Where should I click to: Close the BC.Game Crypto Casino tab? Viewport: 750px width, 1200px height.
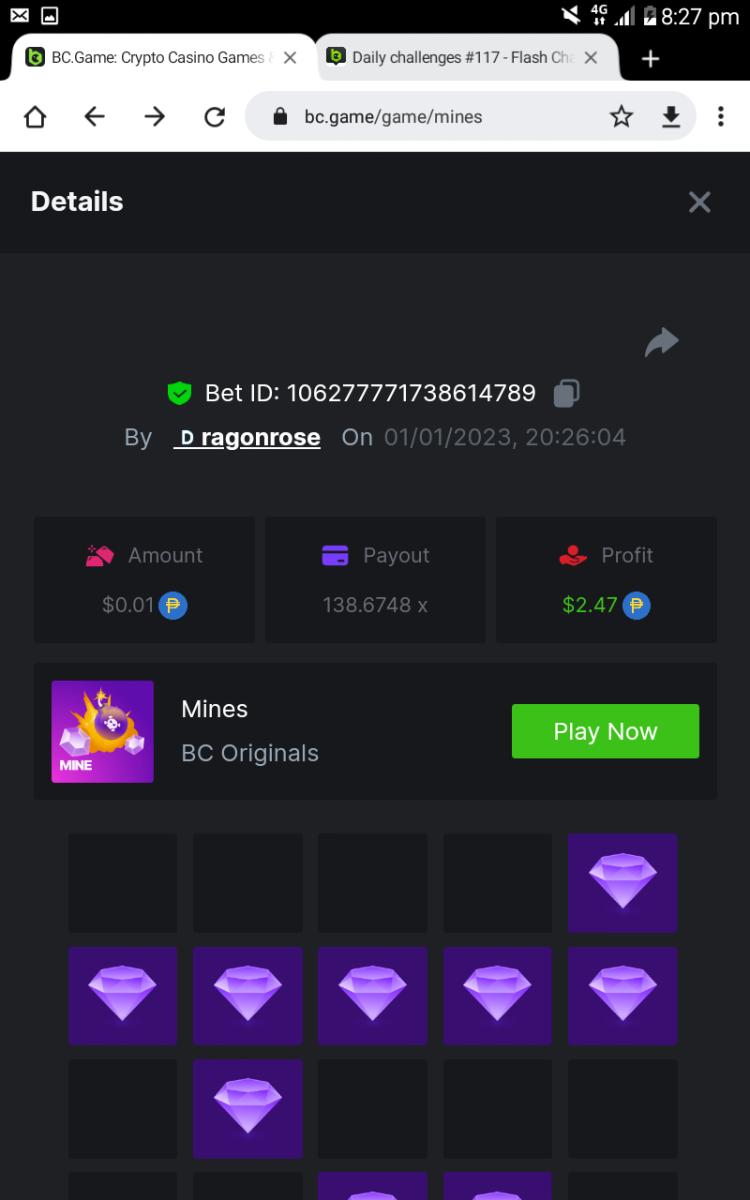pyautogui.click(x=290, y=58)
